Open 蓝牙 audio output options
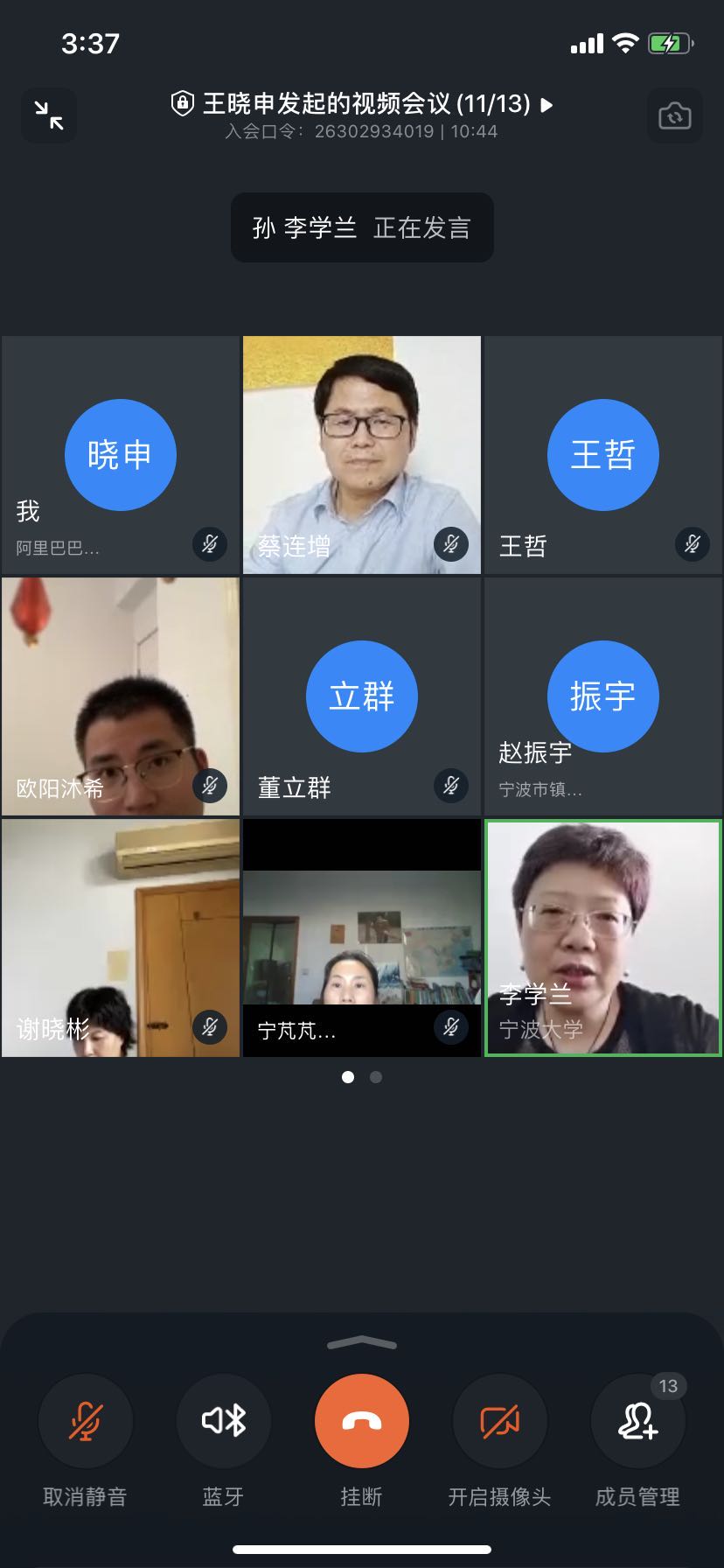Screen dimensions: 724x1568 tap(224, 1421)
